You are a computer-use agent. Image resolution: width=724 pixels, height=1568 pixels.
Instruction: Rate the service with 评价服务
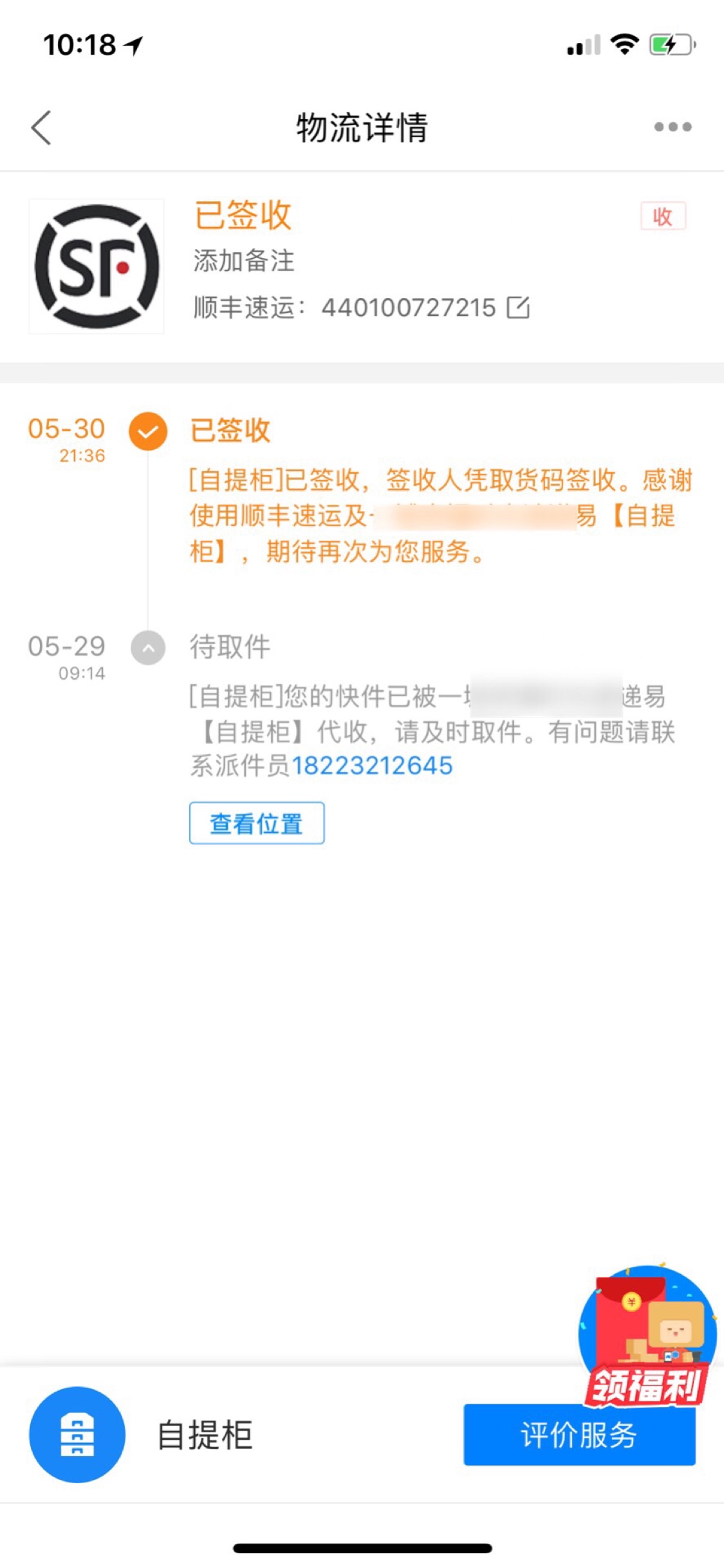pyautogui.click(x=579, y=1435)
